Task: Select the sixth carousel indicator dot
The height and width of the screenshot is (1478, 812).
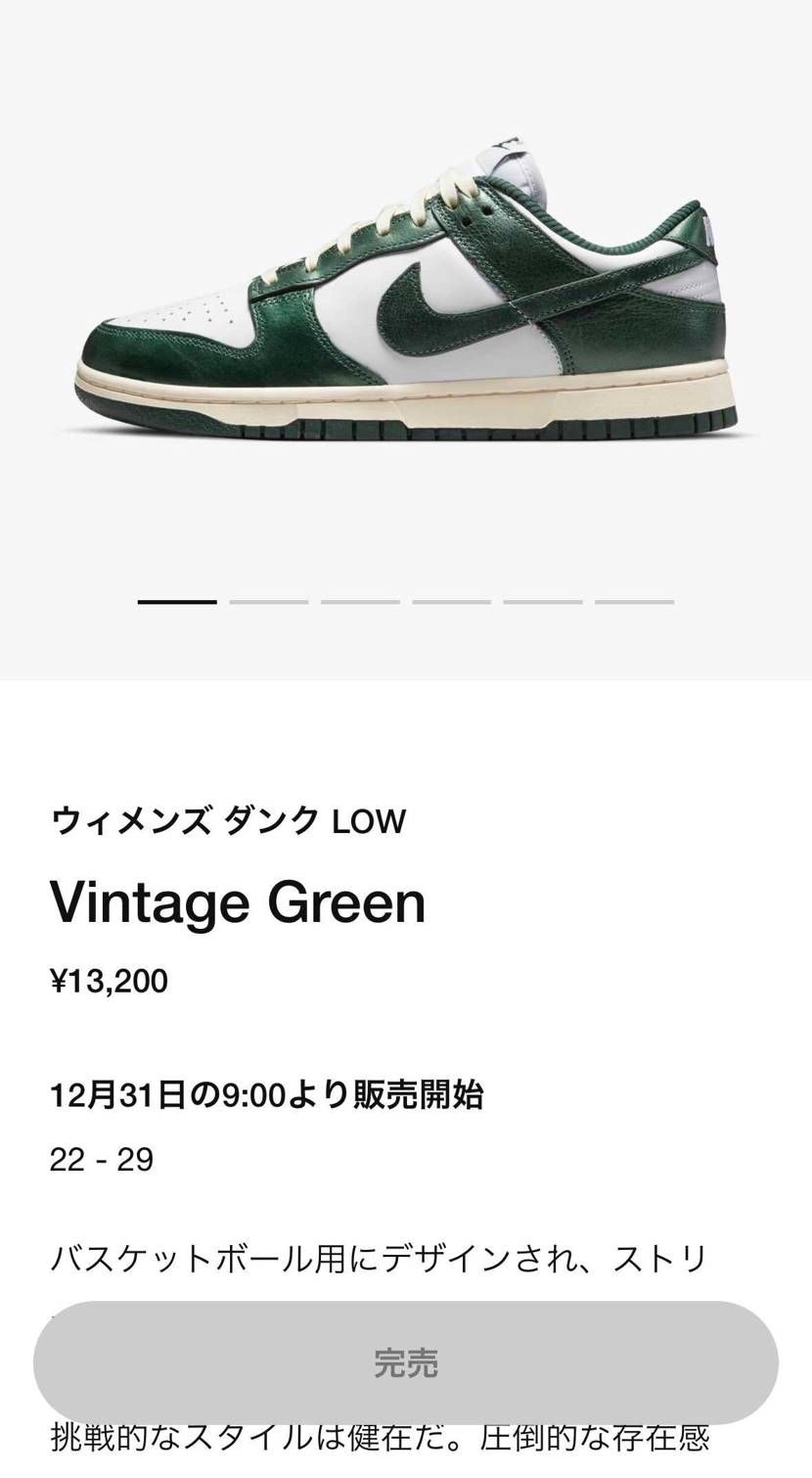Action: [634, 601]
